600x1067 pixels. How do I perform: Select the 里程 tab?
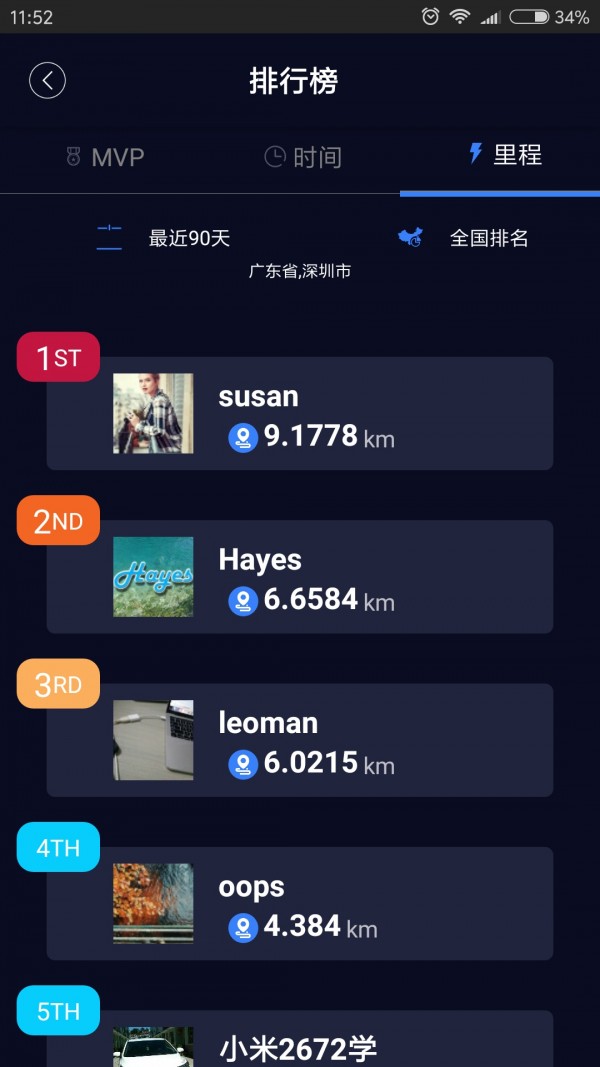pyautogui.click(x=505, y=155)
